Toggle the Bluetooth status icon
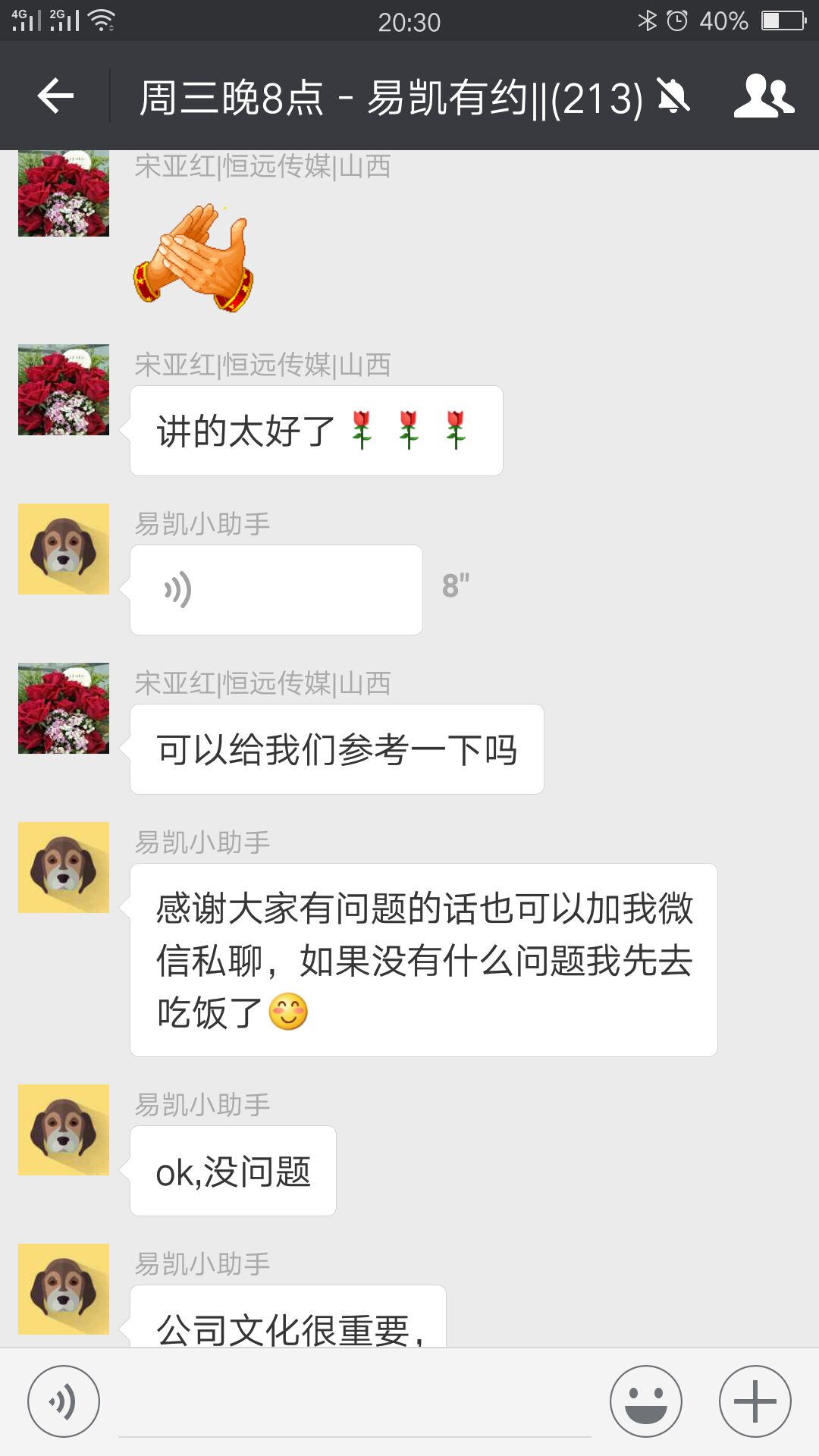Image resolution: width=819 pixels, height=1456 pixels. [648, 20]
